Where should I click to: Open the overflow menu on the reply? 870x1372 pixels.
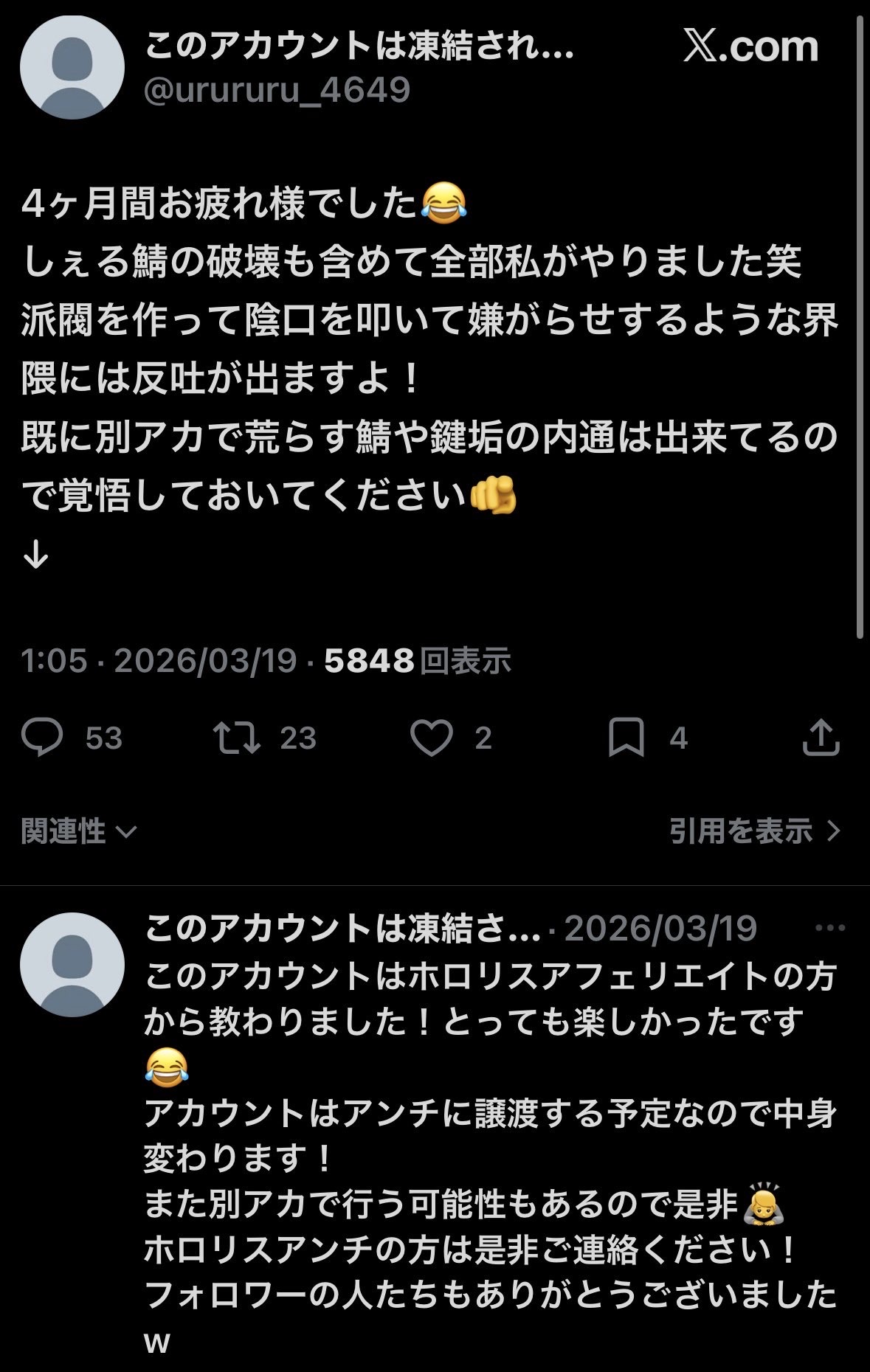(832, 928)
